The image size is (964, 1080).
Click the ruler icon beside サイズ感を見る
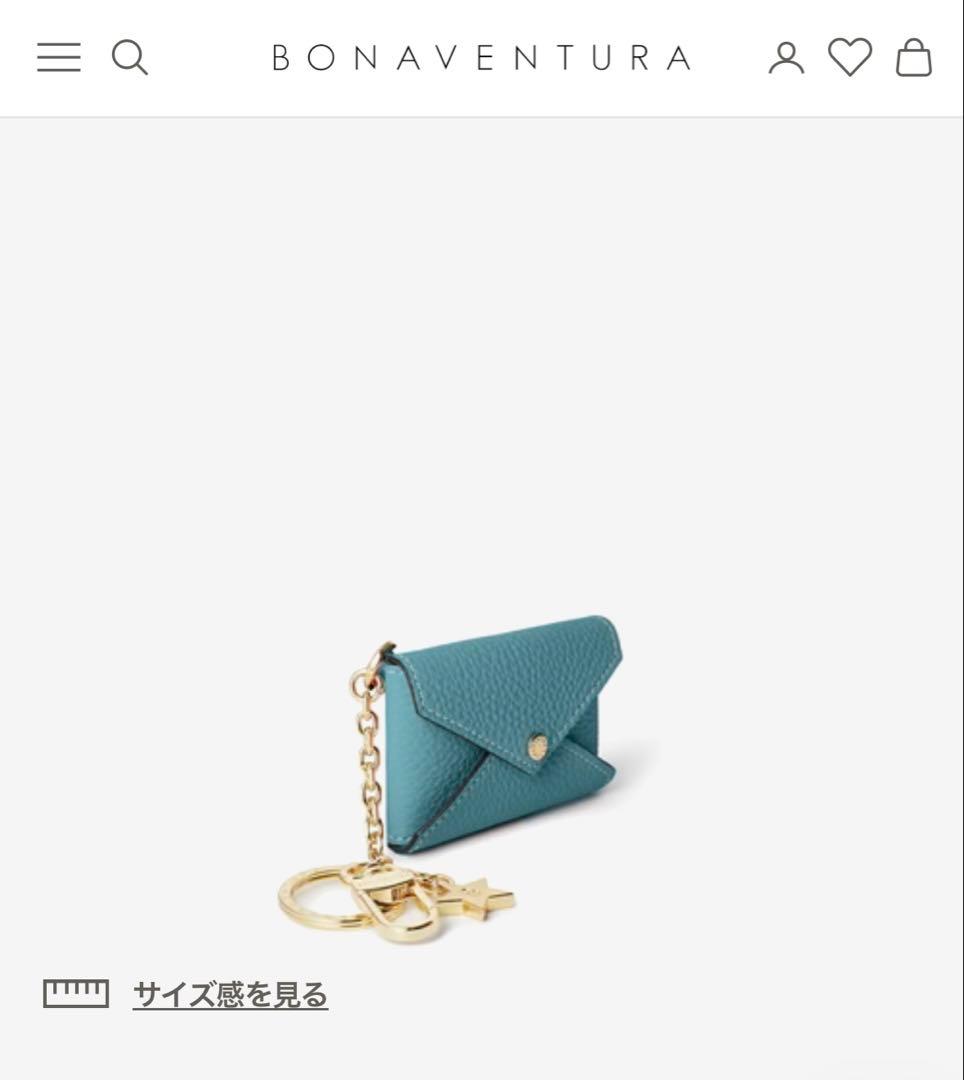[x=74, y=992]
